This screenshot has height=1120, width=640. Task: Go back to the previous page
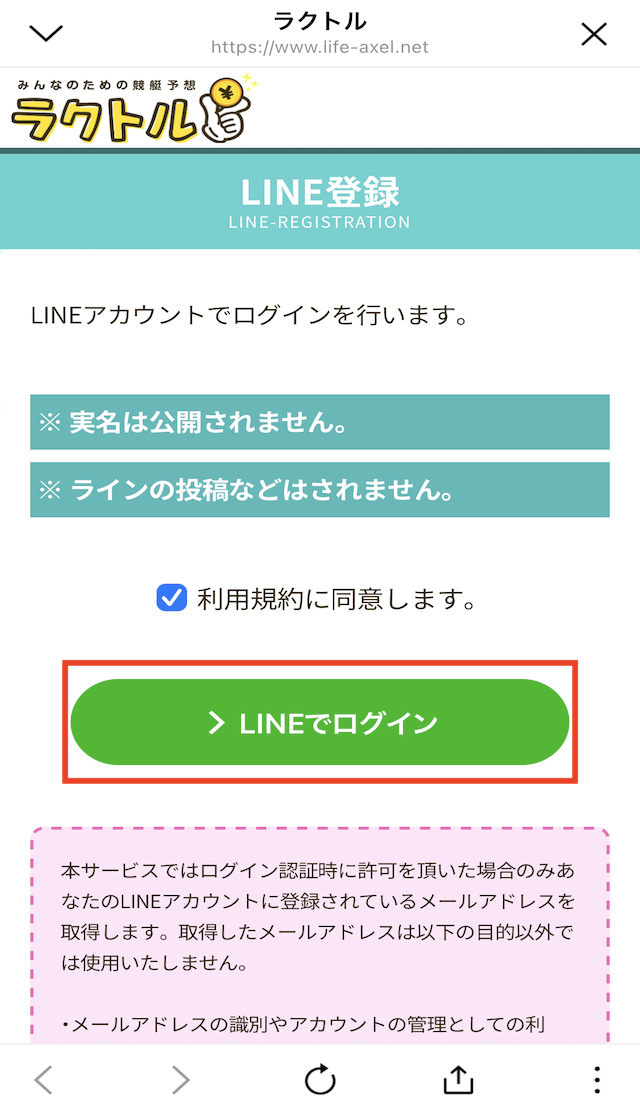click(x=44, y=1081)
